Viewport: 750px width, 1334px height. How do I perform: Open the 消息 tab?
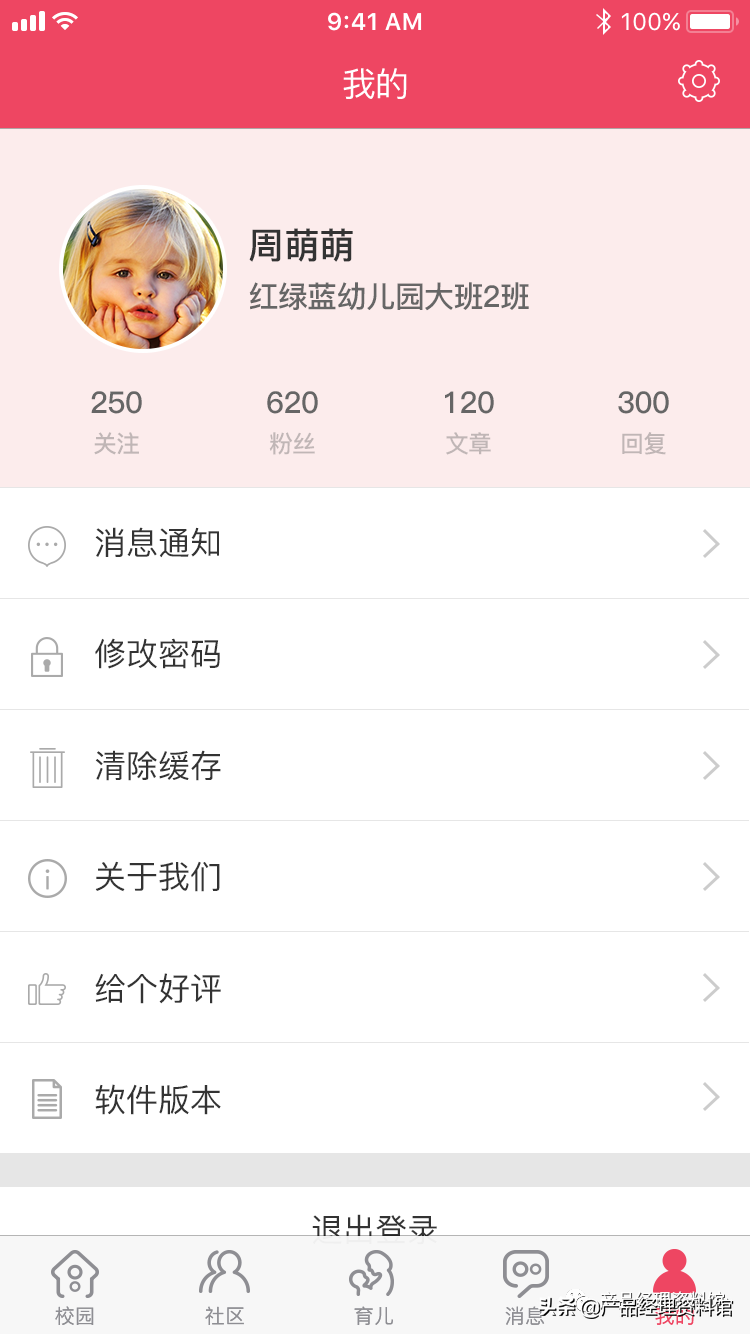pos(525,1287)
